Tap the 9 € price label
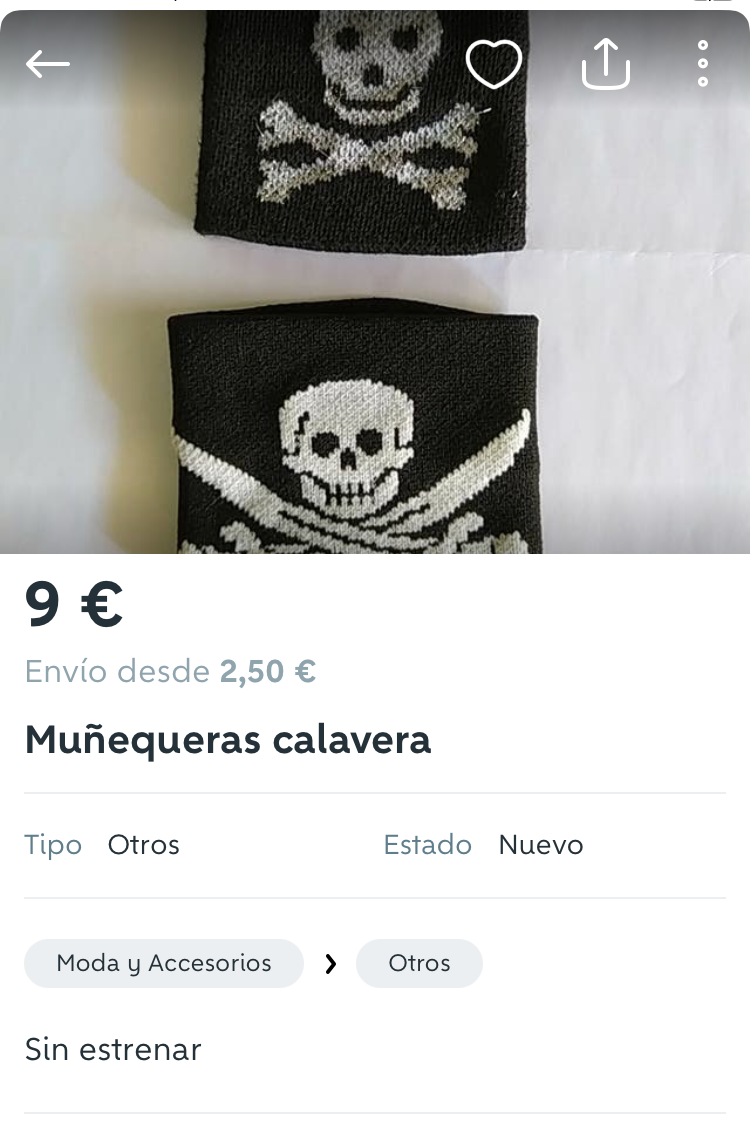The width and height of the screenshot is (750, 1131). point(72,604)
